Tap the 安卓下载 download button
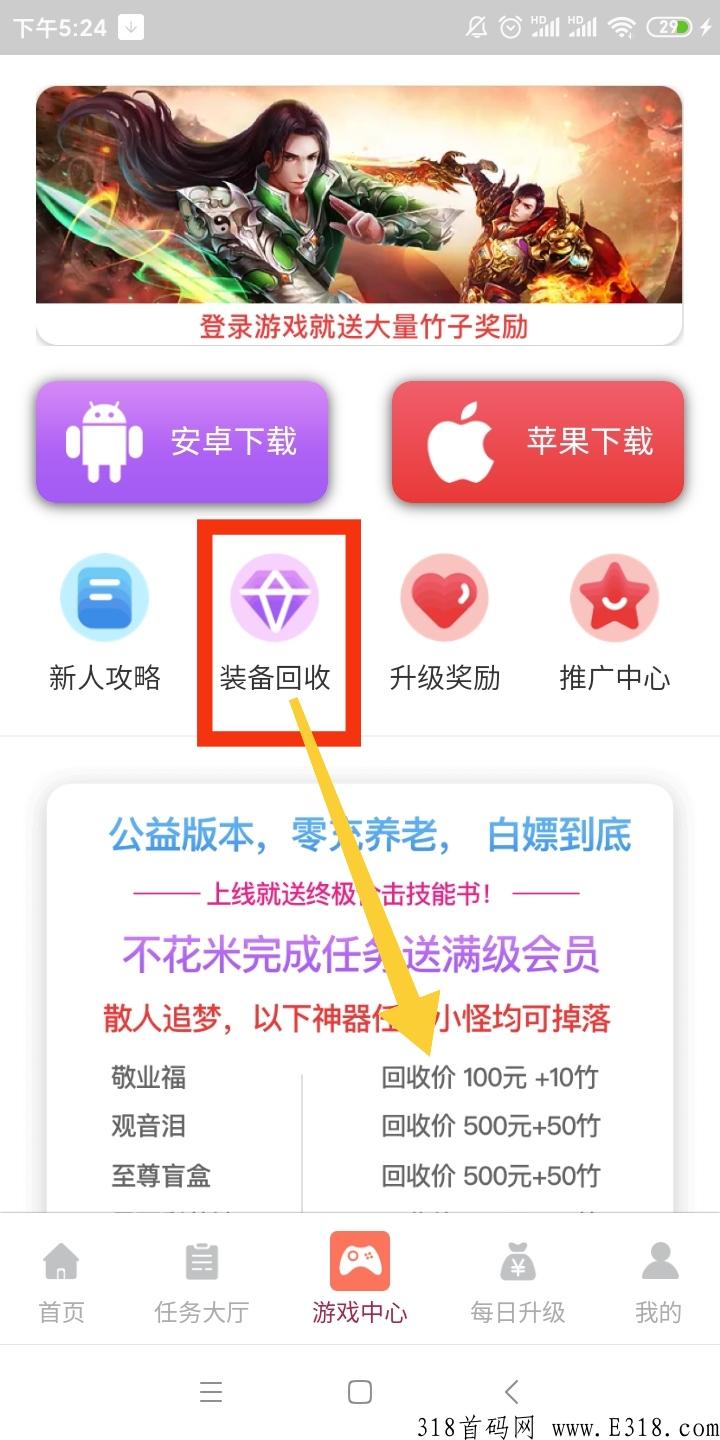 click(x=182, y=441)
